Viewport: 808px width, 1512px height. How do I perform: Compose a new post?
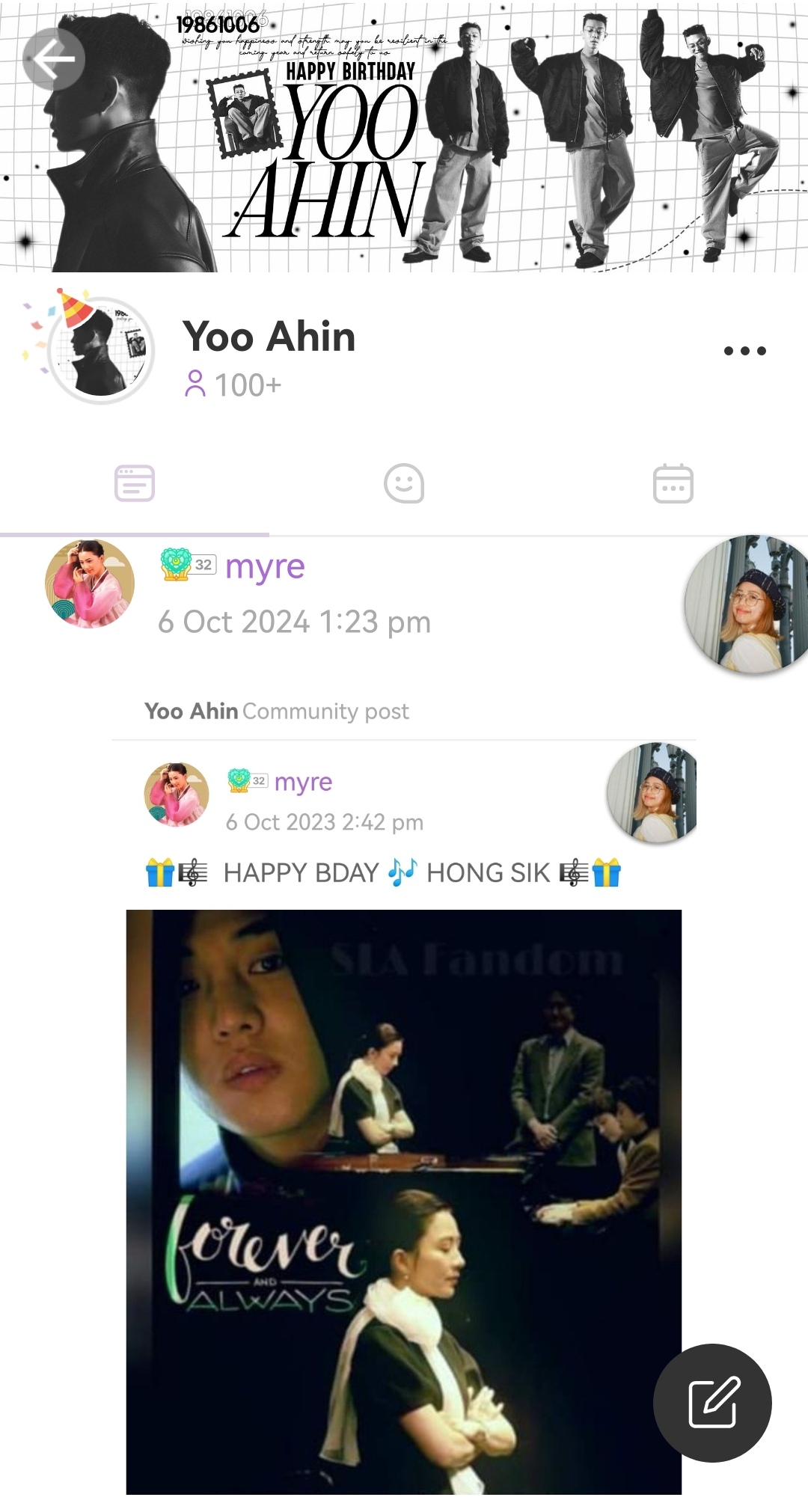tap(712, 1403)
